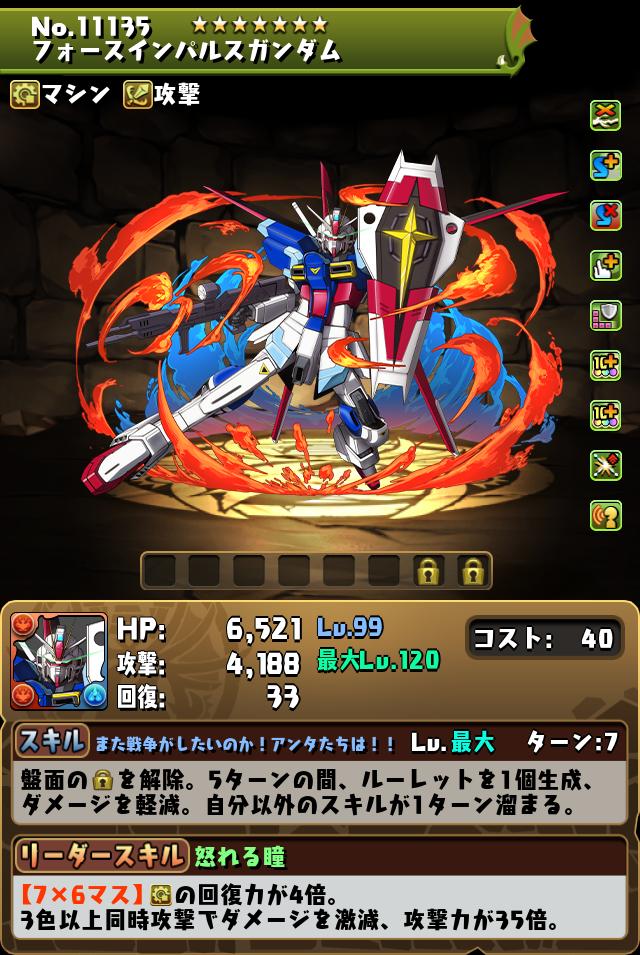
Task: Tap the マシン type icon
Action: 25,95
